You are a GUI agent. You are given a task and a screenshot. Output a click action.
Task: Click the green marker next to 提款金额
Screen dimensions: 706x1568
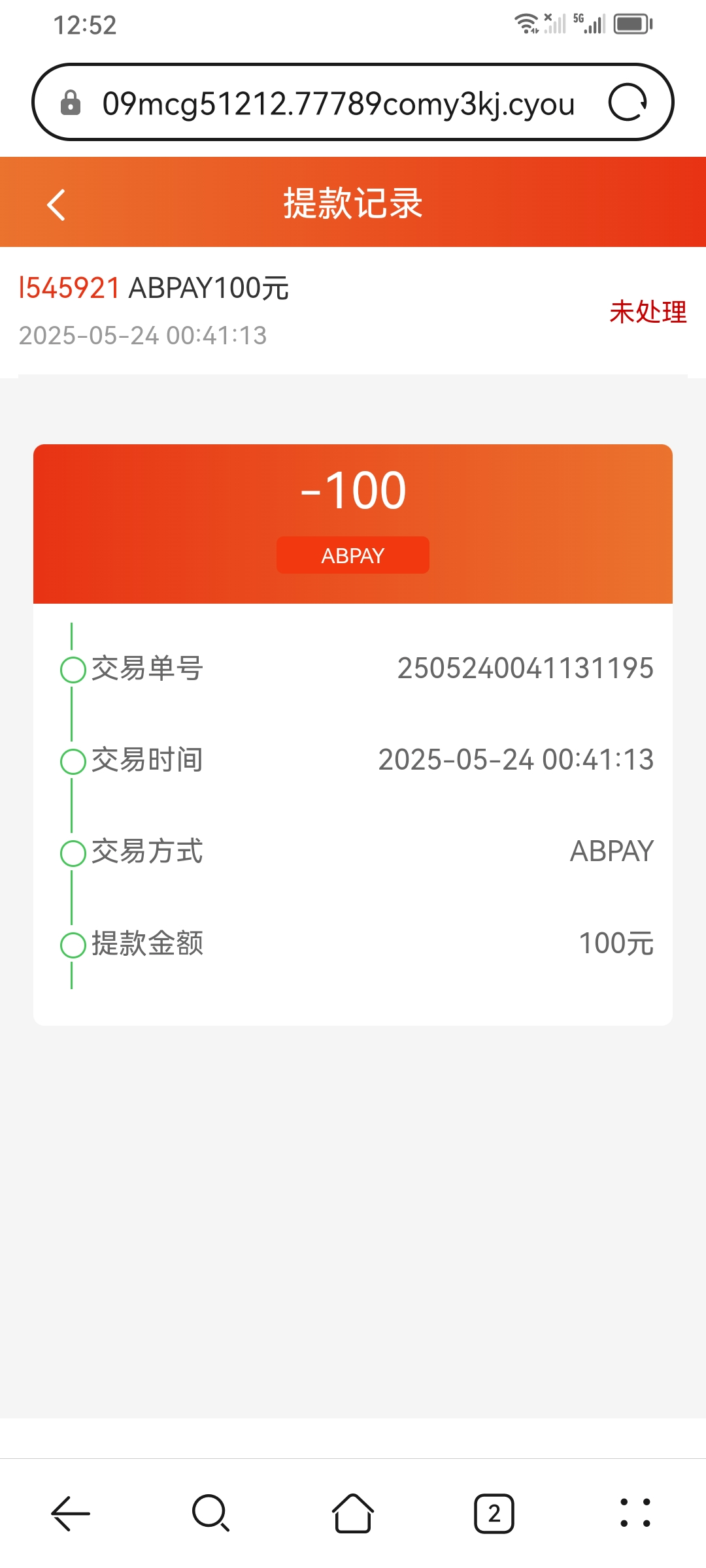(72, 943)
